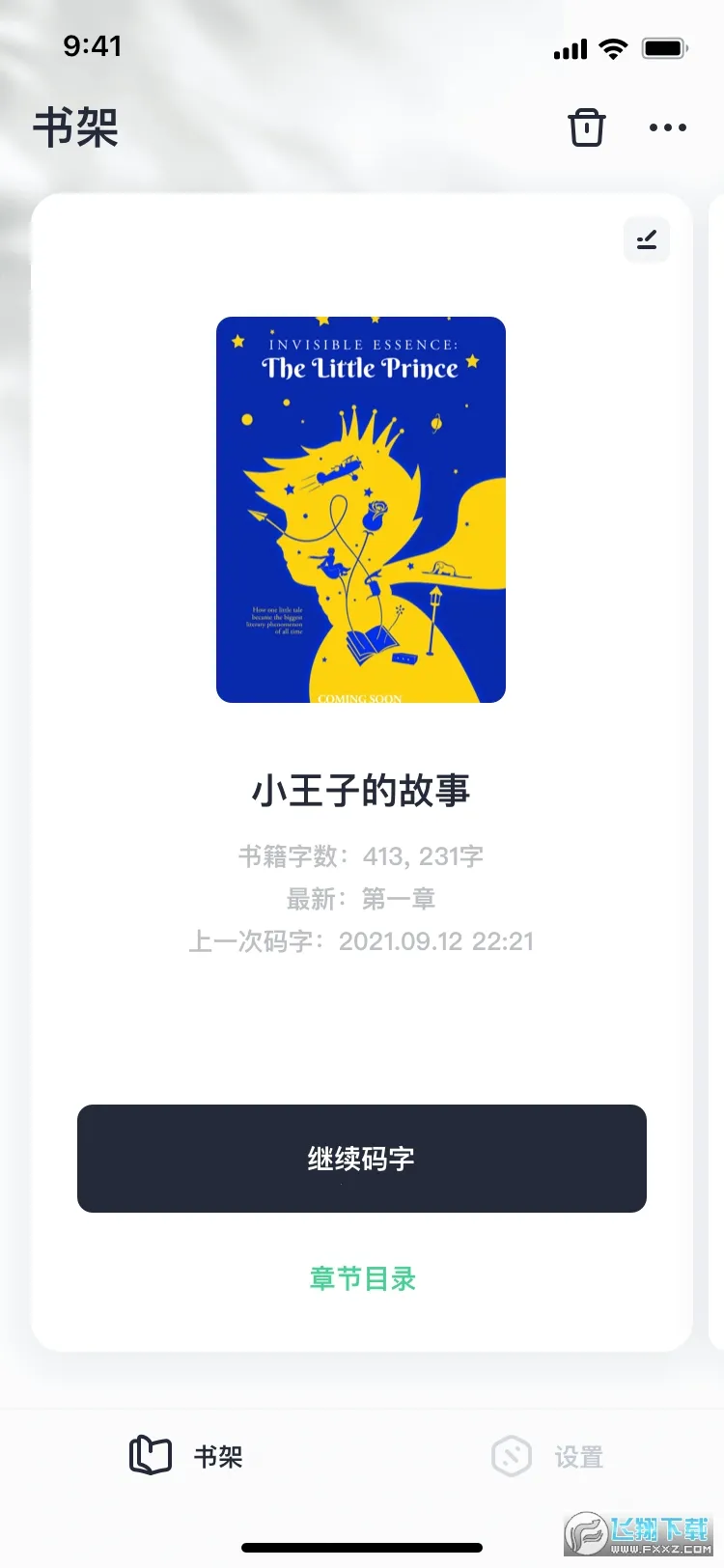Switch to the 设置 tab
Image resolution: width=724 pixels, height=1568 pixels.
click(550, 1456)
